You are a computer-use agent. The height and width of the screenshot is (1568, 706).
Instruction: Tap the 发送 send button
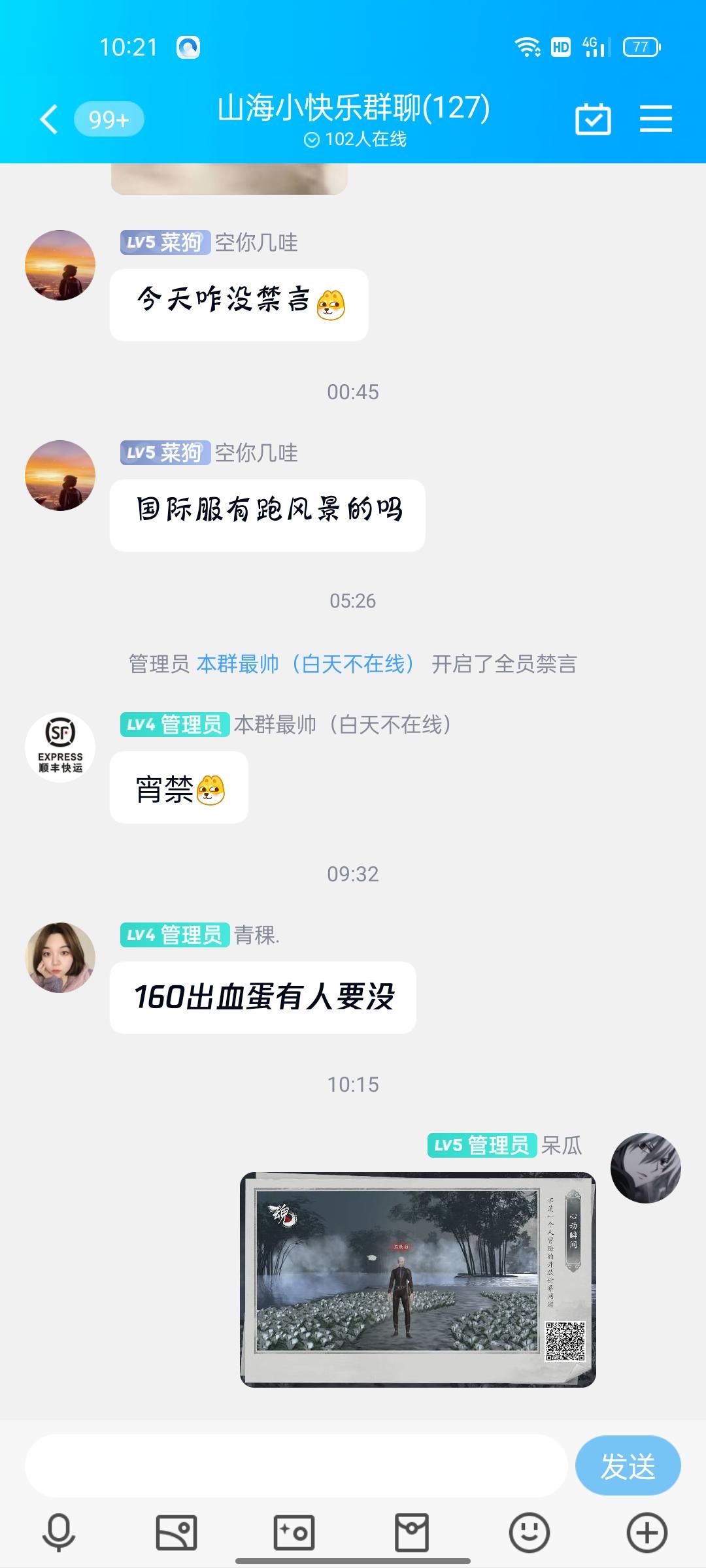click(628, 1467)
